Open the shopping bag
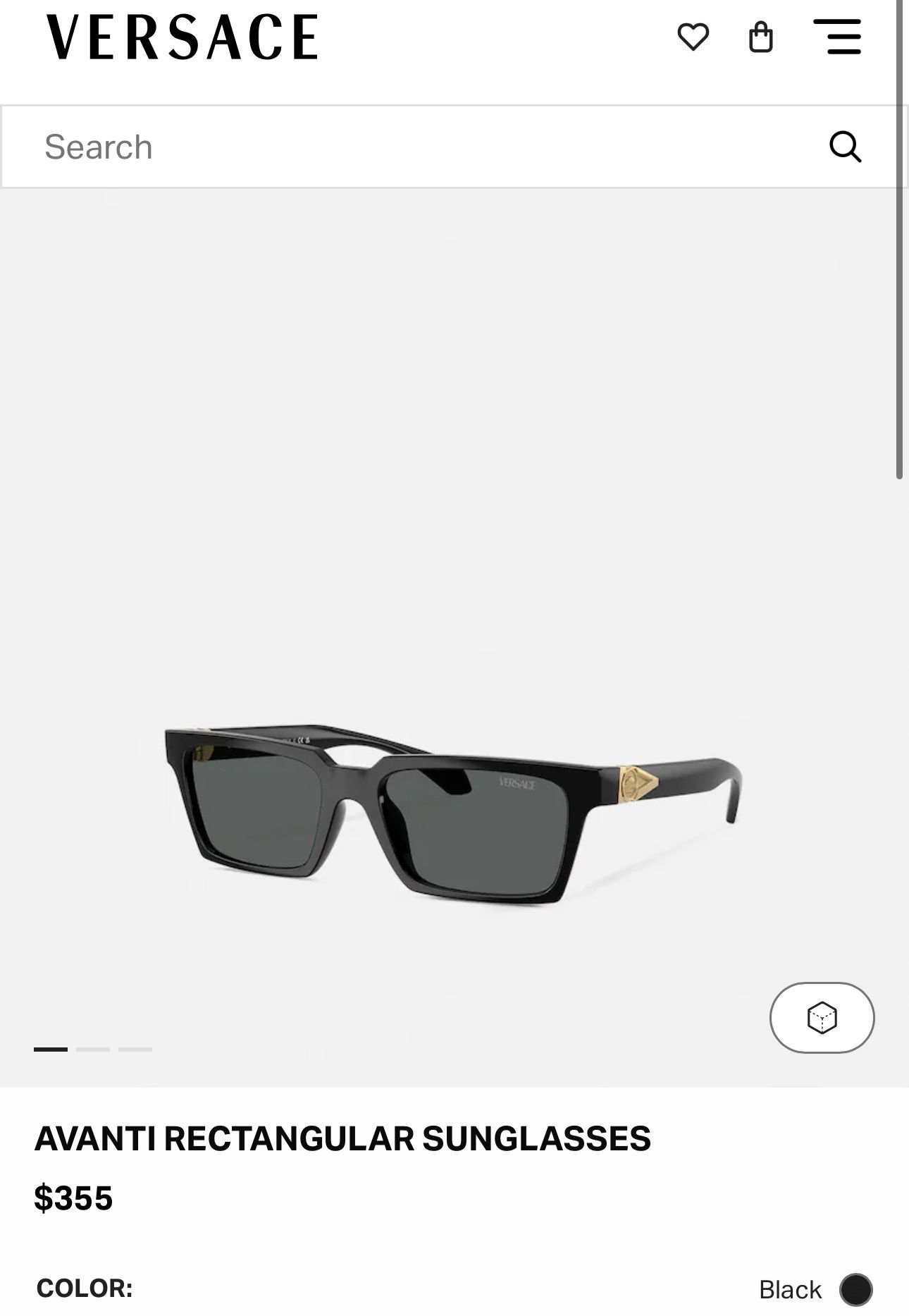Viewport: 909px width, 1316px height. click(x=760, y=37)
